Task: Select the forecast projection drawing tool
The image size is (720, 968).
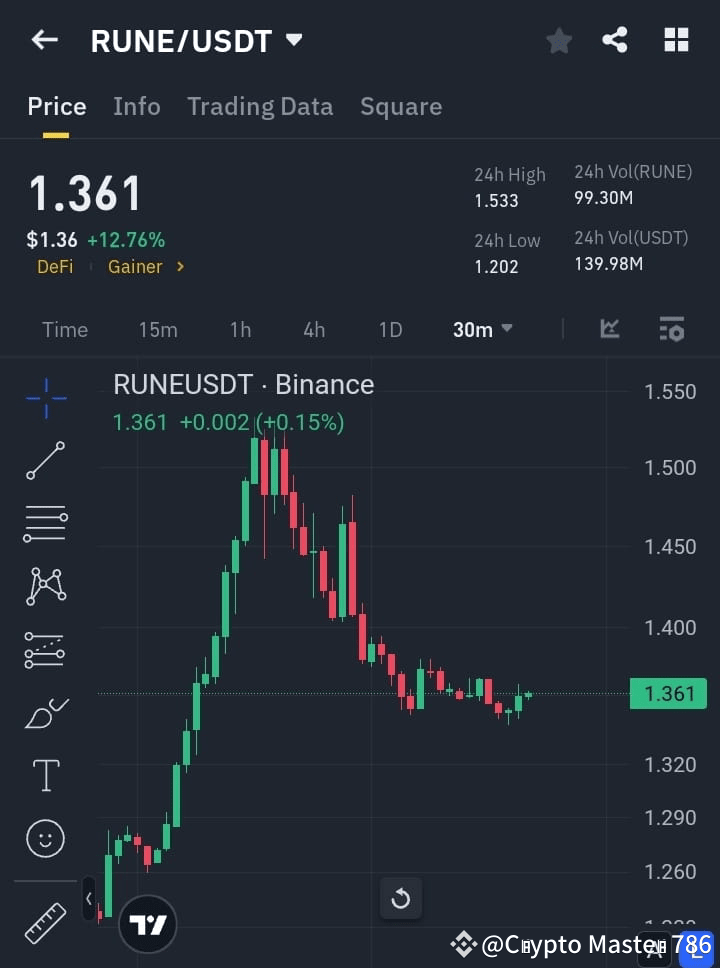Action: pos(44,650)
